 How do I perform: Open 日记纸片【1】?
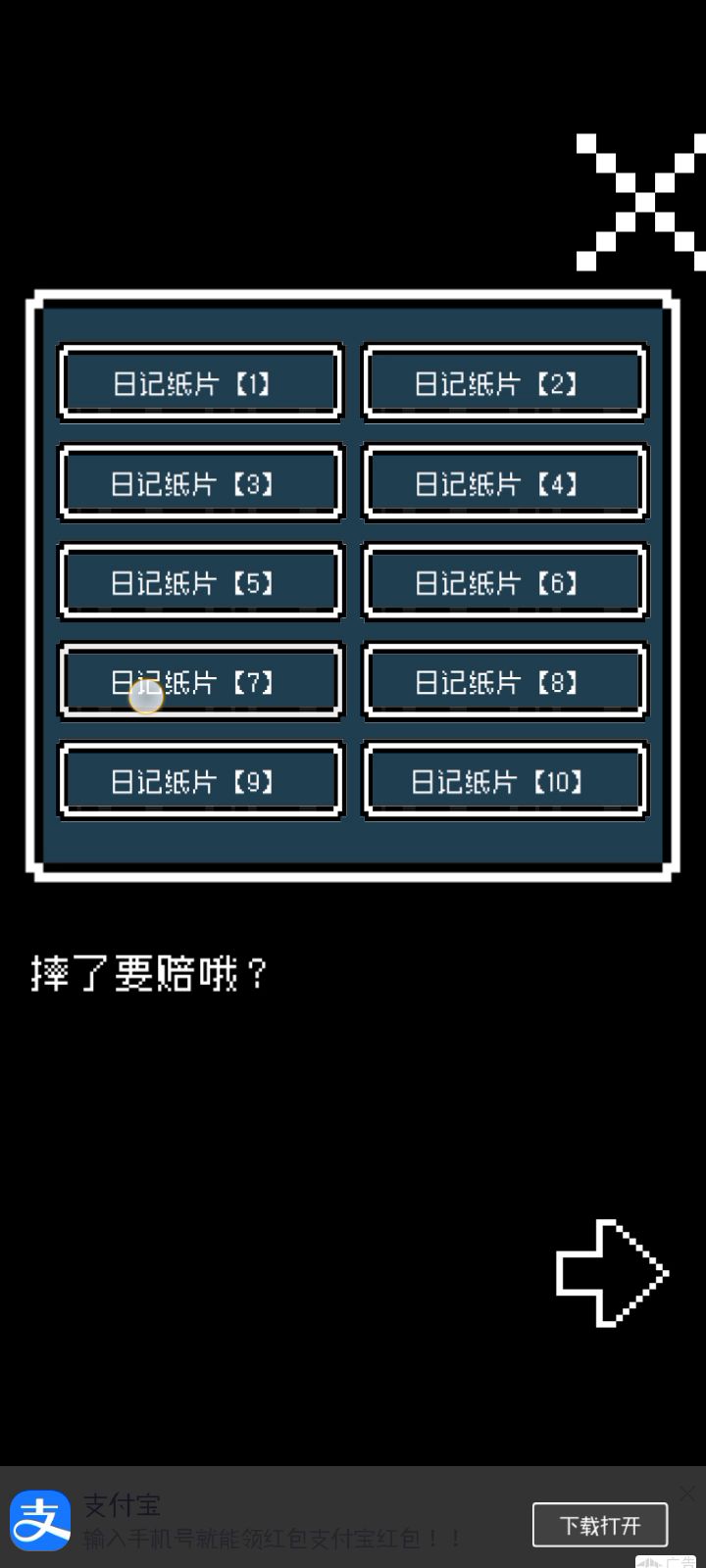(x=201, y=383)
